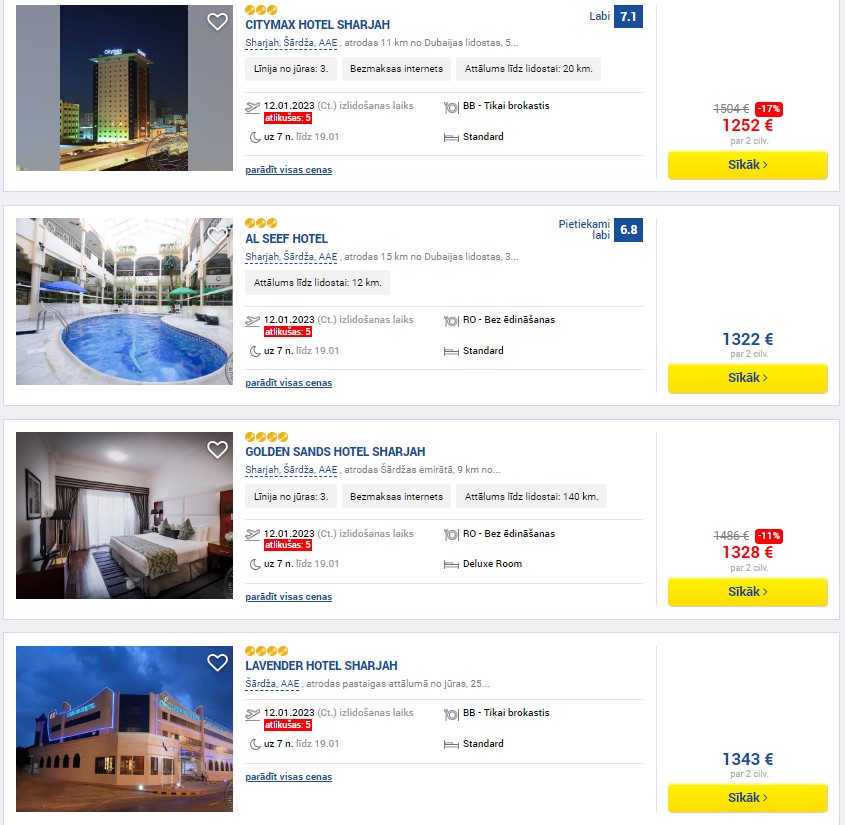
Task: Open the Al Seef Hotel title link
Action: click(286, 239)
